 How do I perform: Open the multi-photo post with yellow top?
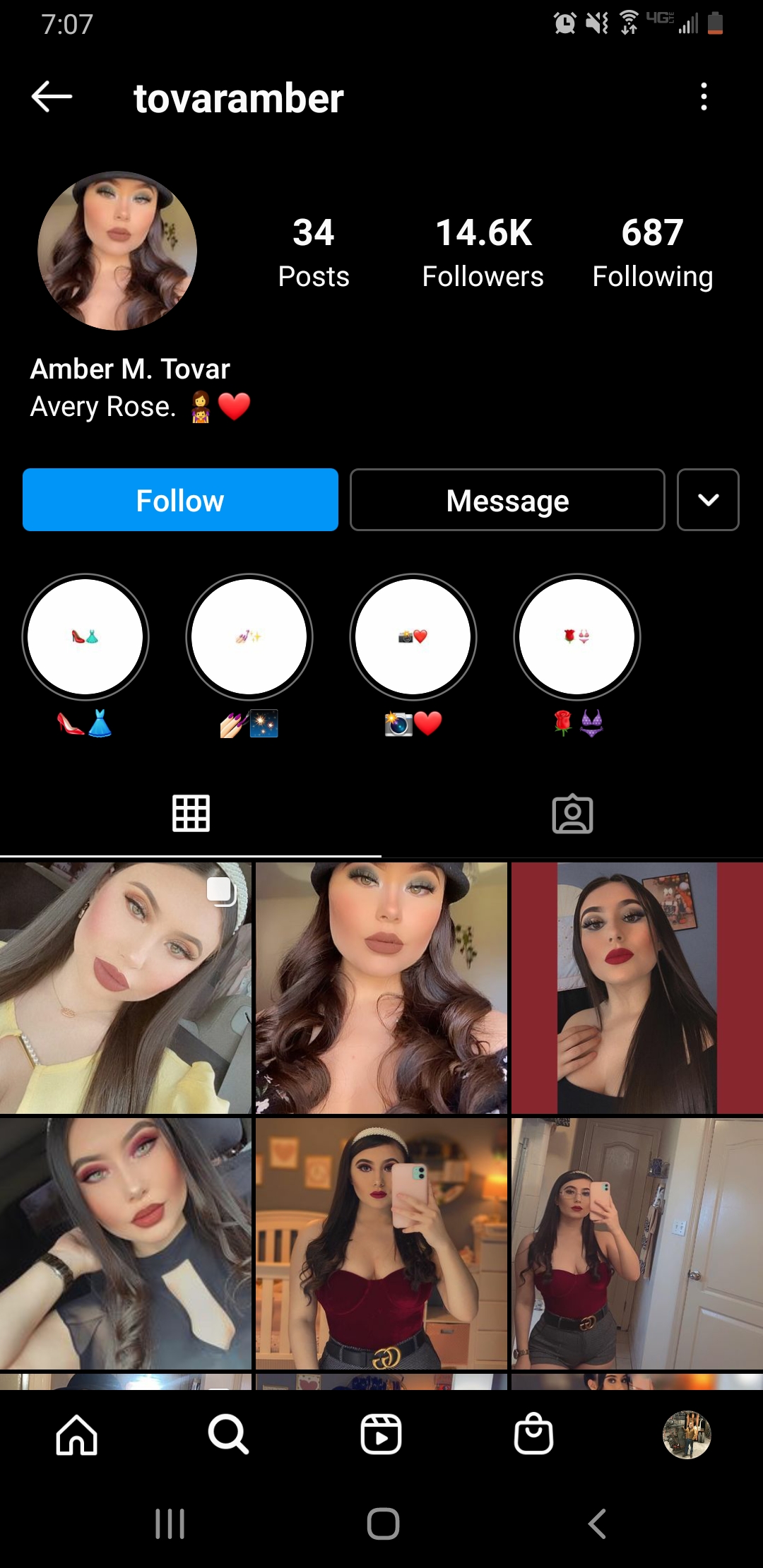coord(126,987)
